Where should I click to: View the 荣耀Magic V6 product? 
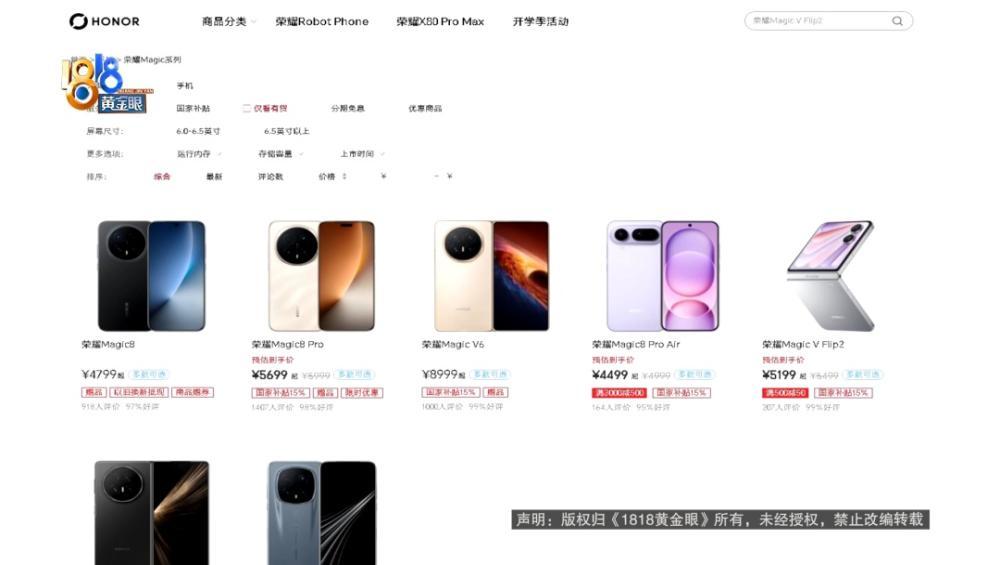pos(492,314)
